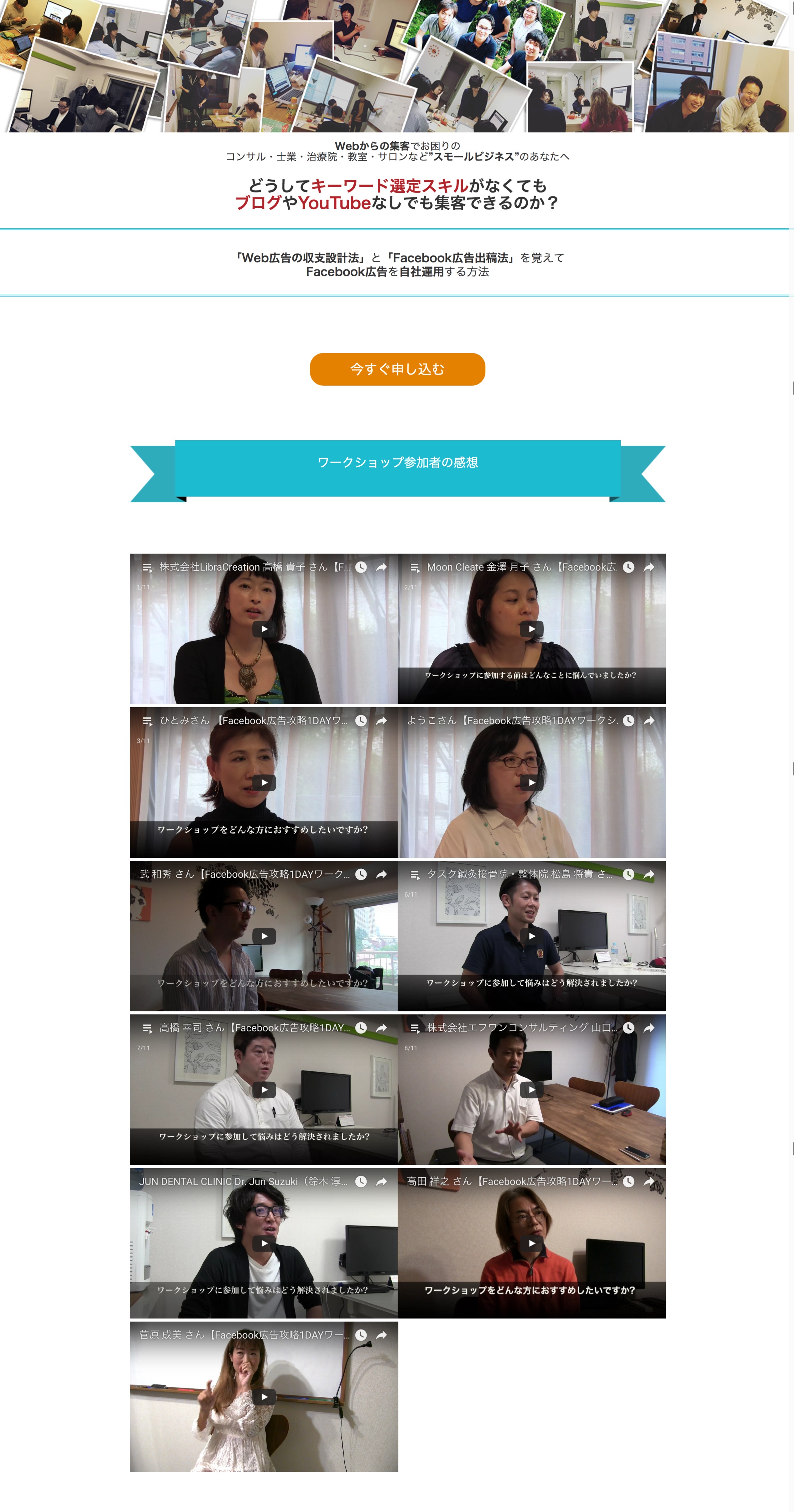
Task: Play the ひとみさん testimonial video
Action: click(x=264, y=782)
